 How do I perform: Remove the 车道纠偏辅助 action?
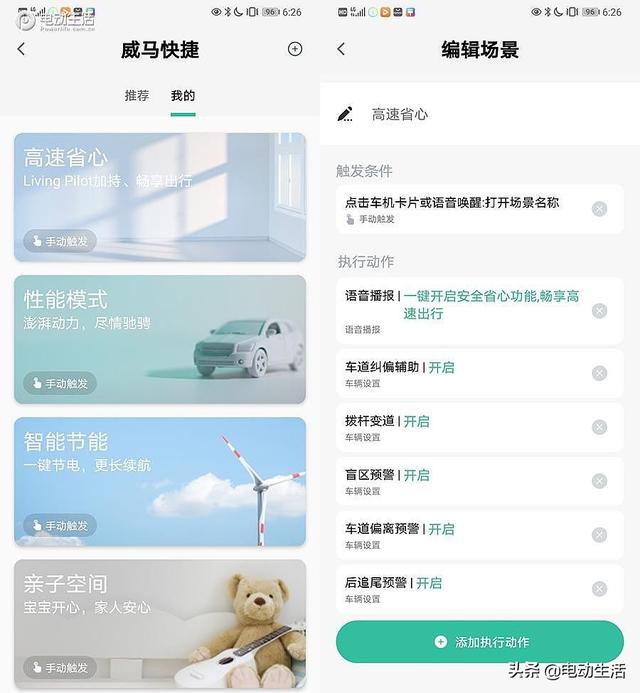click(x=599, y=373)
